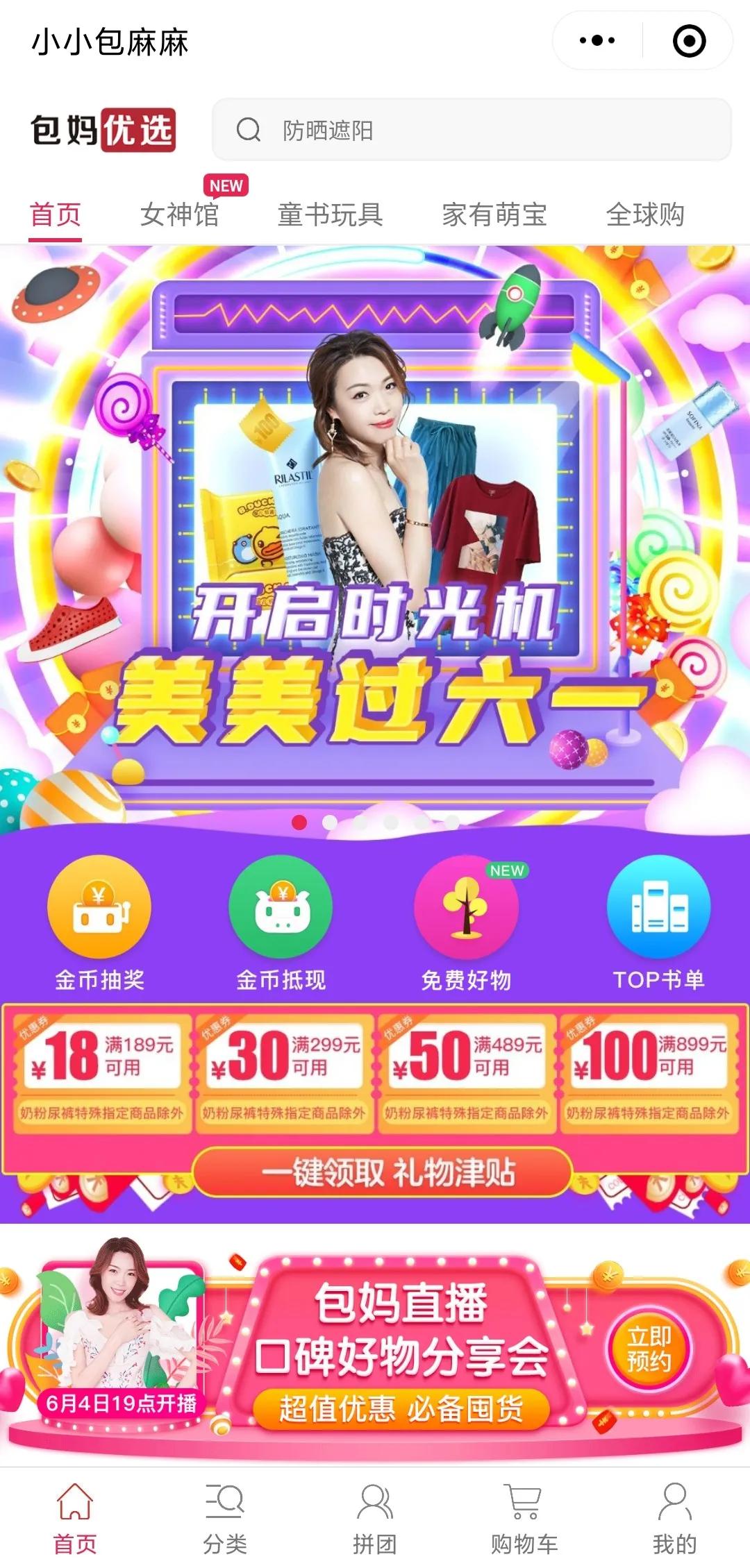The image size is (750, 1568).
Task: Switch to the 童书玩具 tab
Action: point(330,214)
